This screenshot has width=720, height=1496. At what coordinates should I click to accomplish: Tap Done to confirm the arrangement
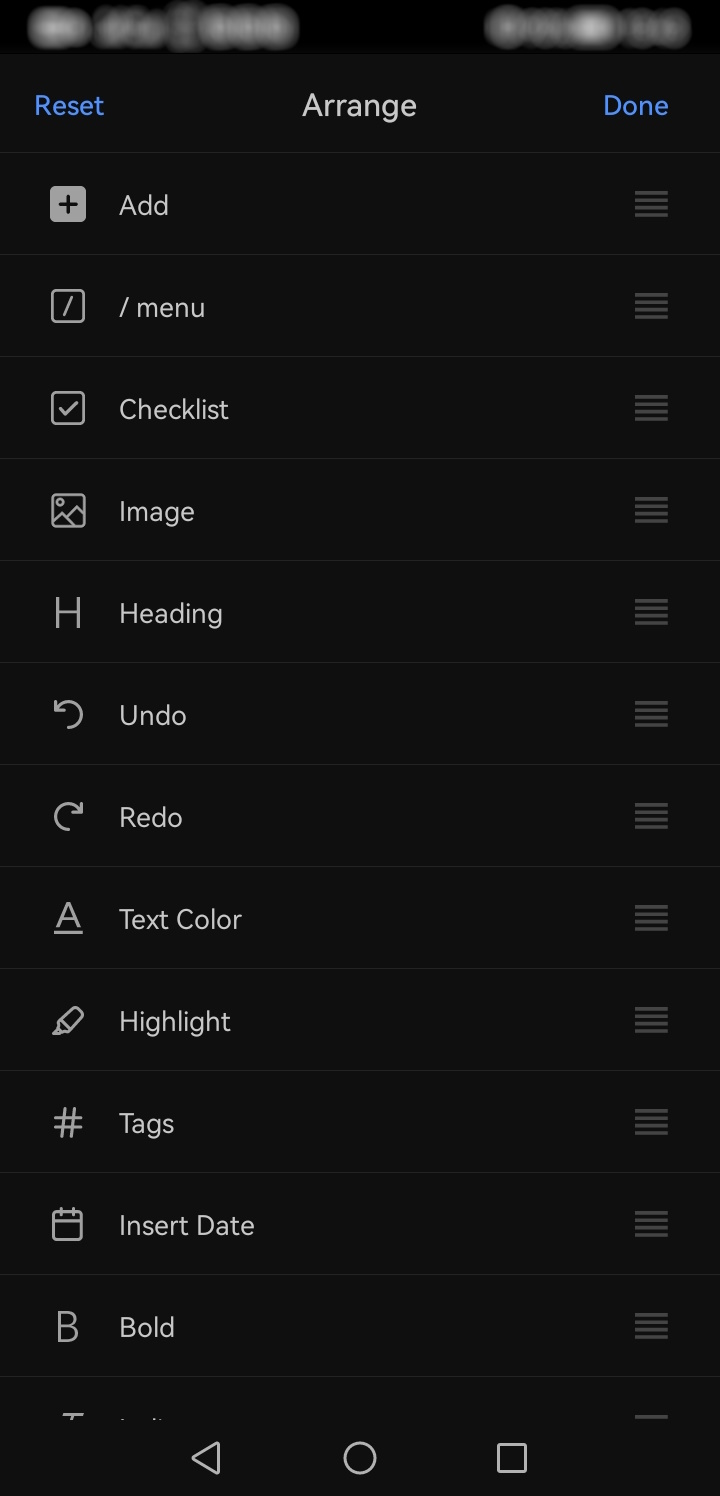(x=635, y=104)
